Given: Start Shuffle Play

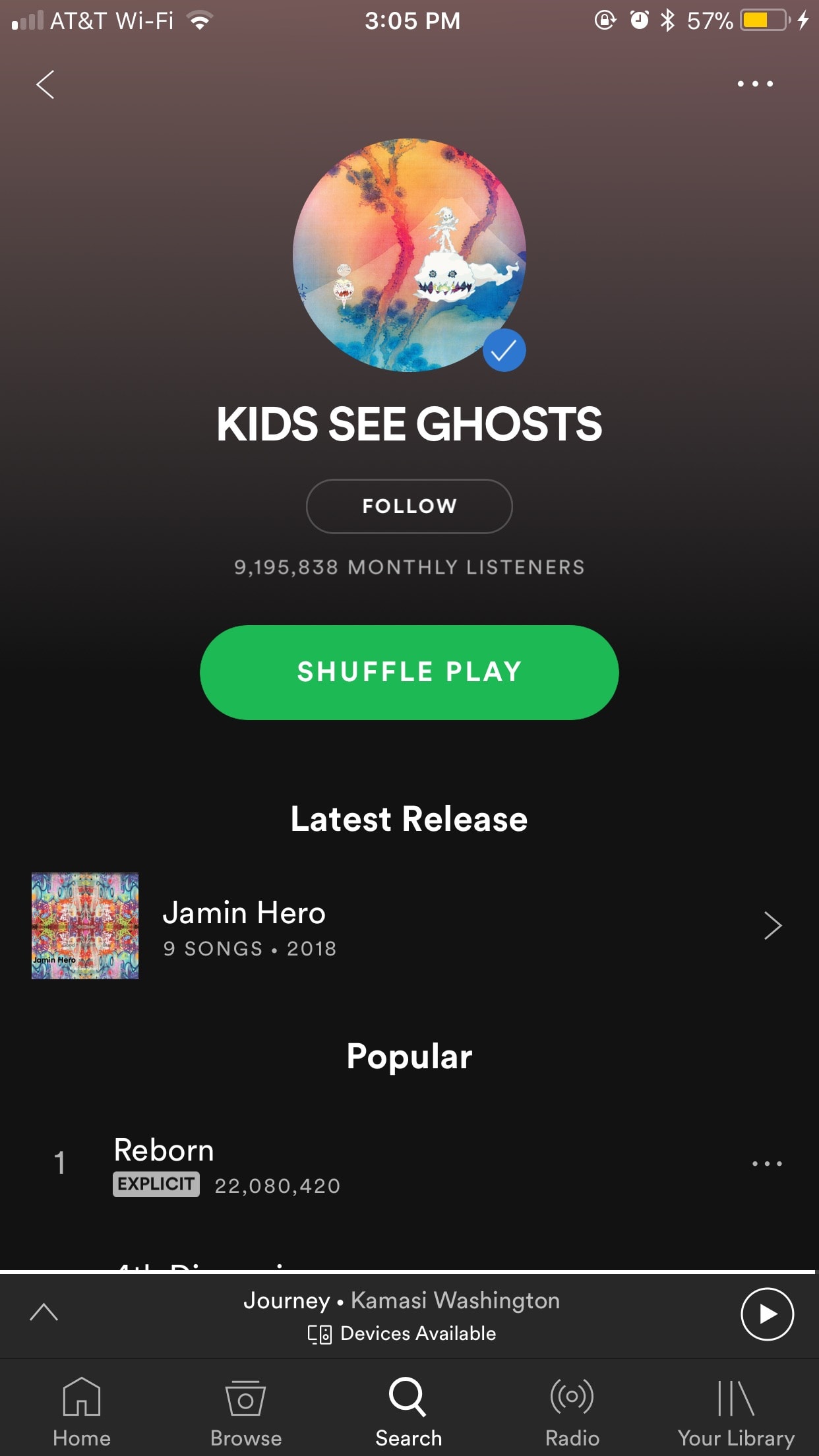Looking at the screenshot, I should click(x=409, y=672).
